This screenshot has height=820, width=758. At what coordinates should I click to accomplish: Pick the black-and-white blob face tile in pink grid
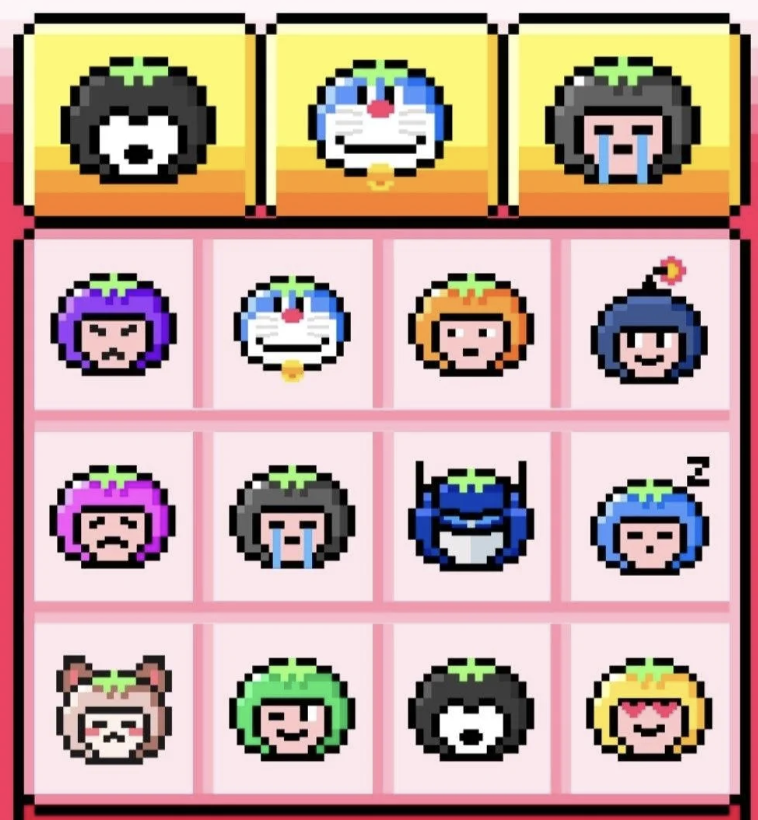tap(471, 708)
